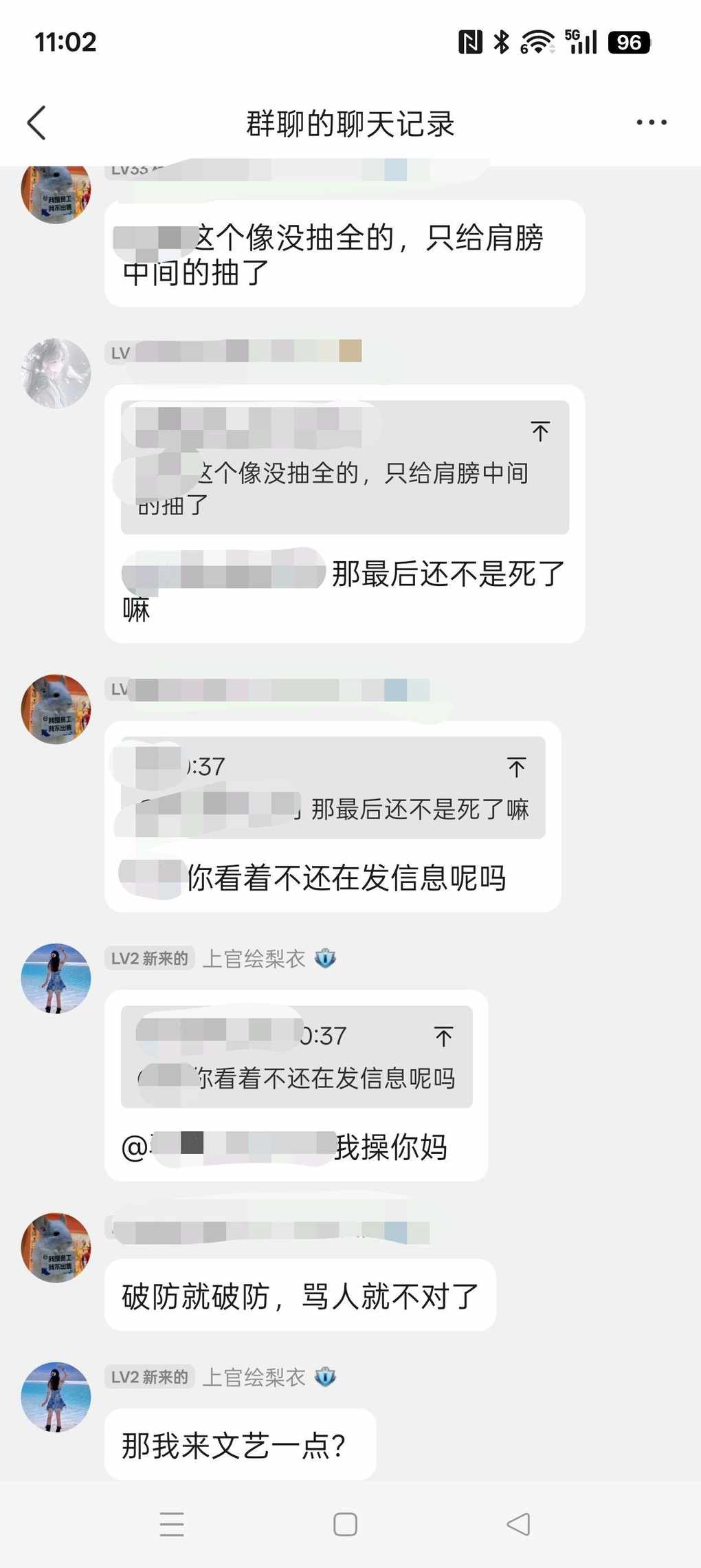Open avatar beside message 破防就破防，骂人就不对了

(56, 1248)
